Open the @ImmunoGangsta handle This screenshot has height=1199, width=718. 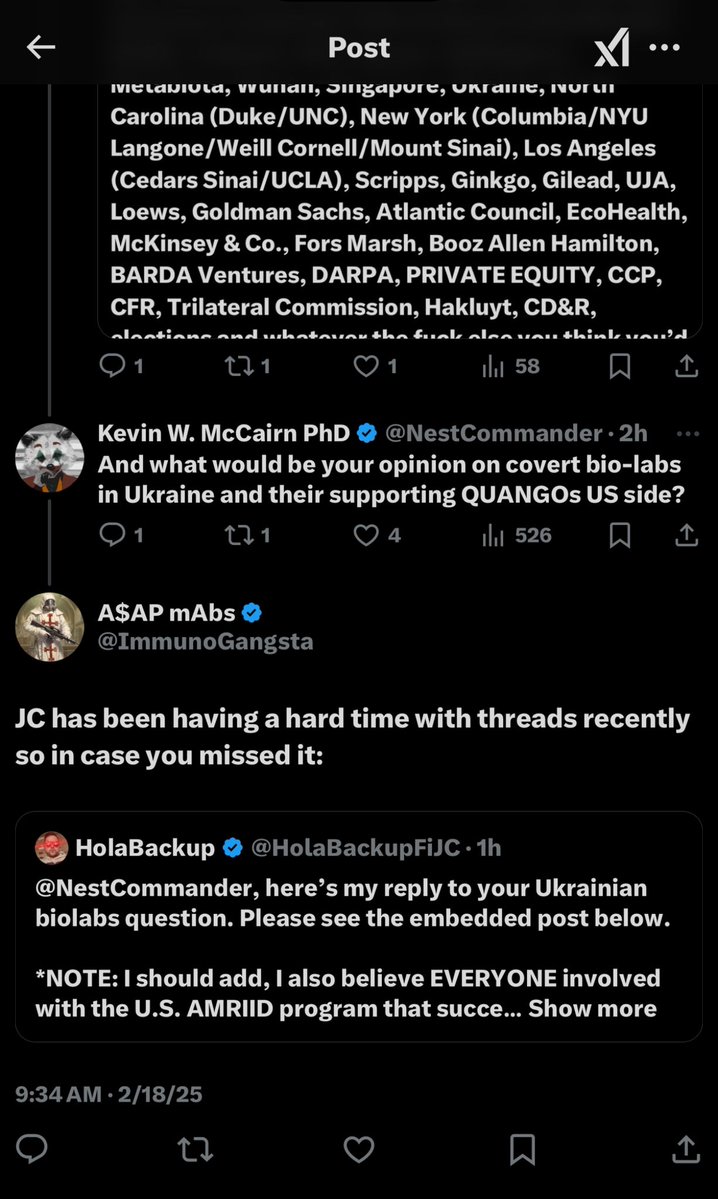pos(205,642)
